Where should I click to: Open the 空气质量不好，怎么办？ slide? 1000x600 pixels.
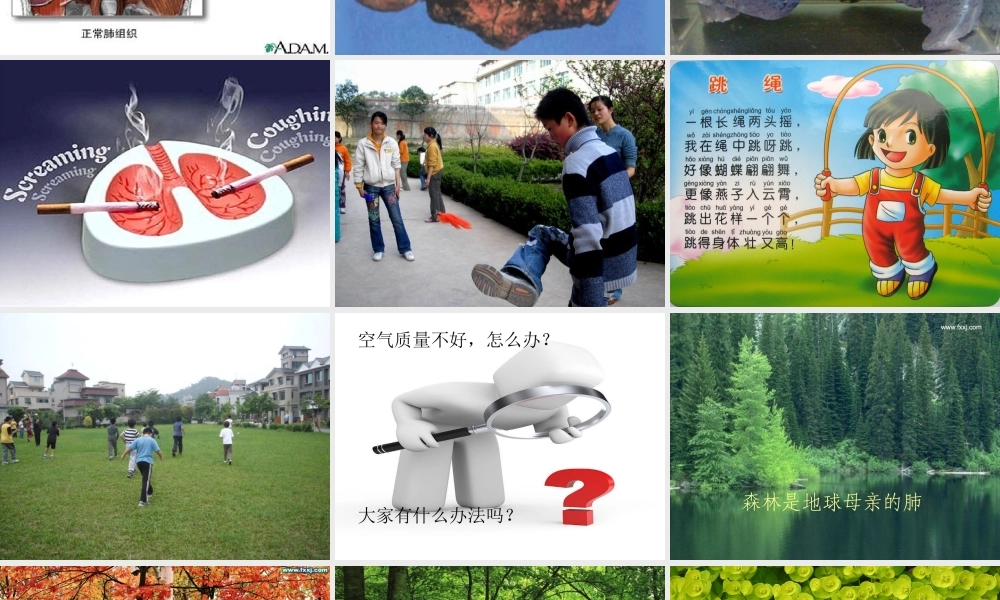(500, 436)
